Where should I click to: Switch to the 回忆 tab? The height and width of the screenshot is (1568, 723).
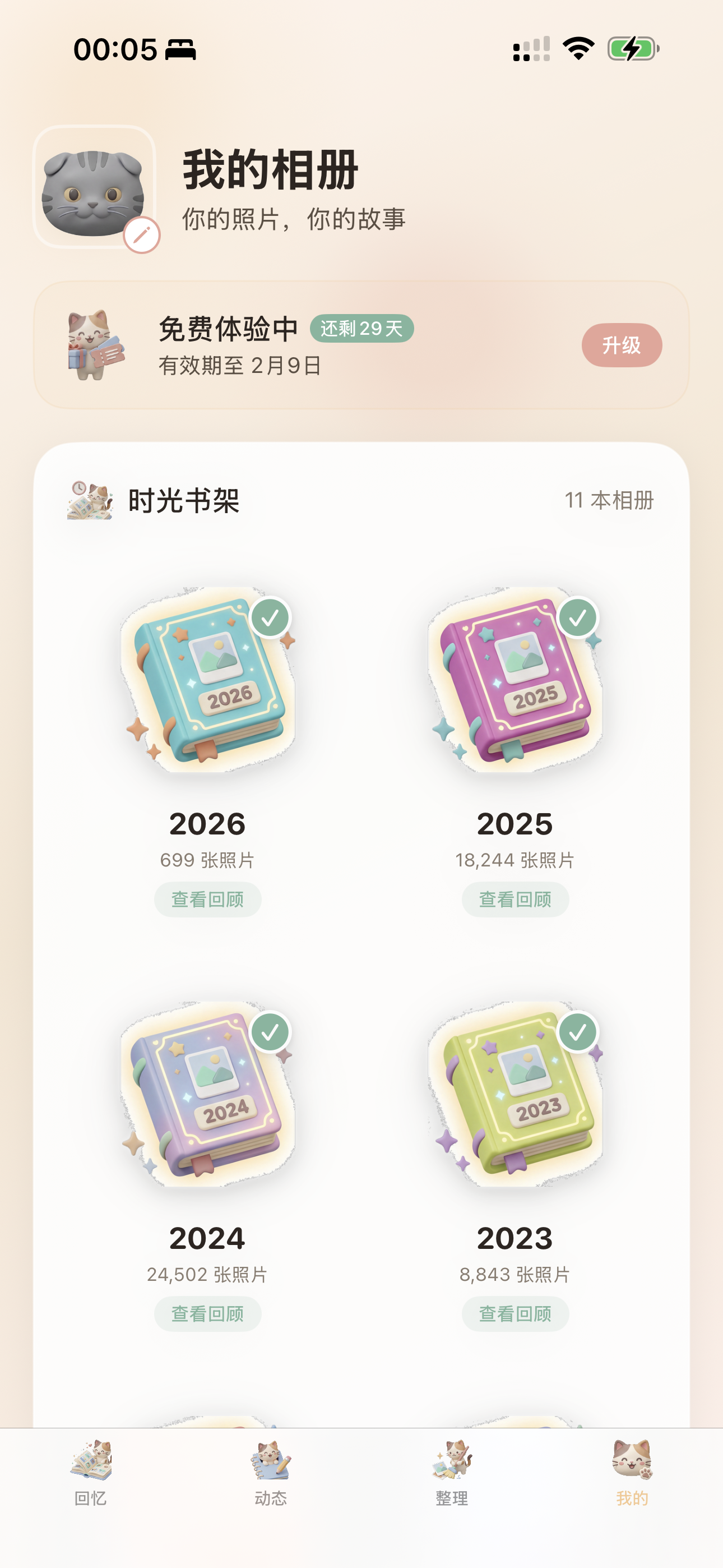coord(91,1472)
